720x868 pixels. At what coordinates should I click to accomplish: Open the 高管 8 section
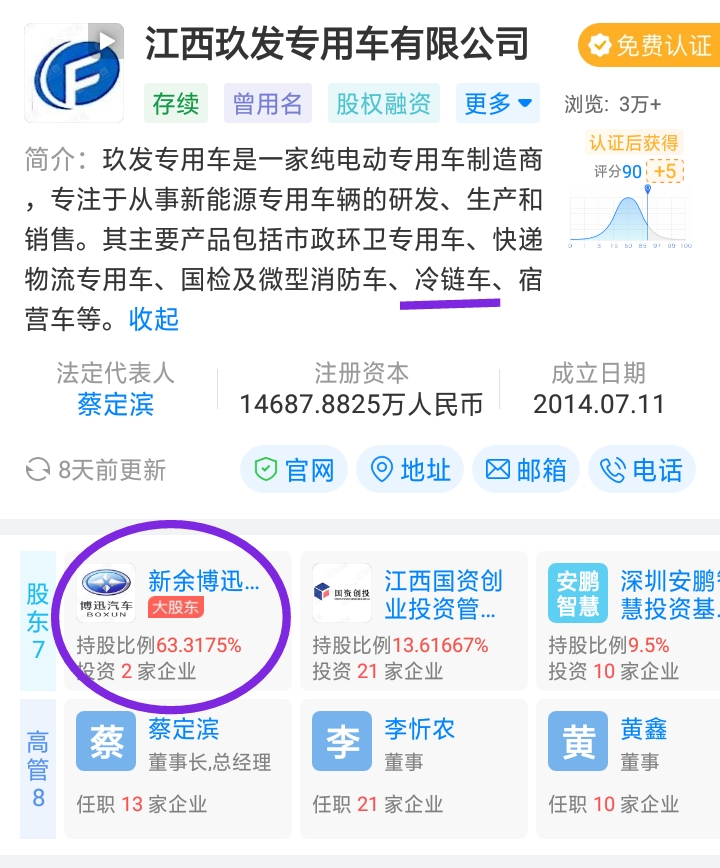click(x=38, y=768)
